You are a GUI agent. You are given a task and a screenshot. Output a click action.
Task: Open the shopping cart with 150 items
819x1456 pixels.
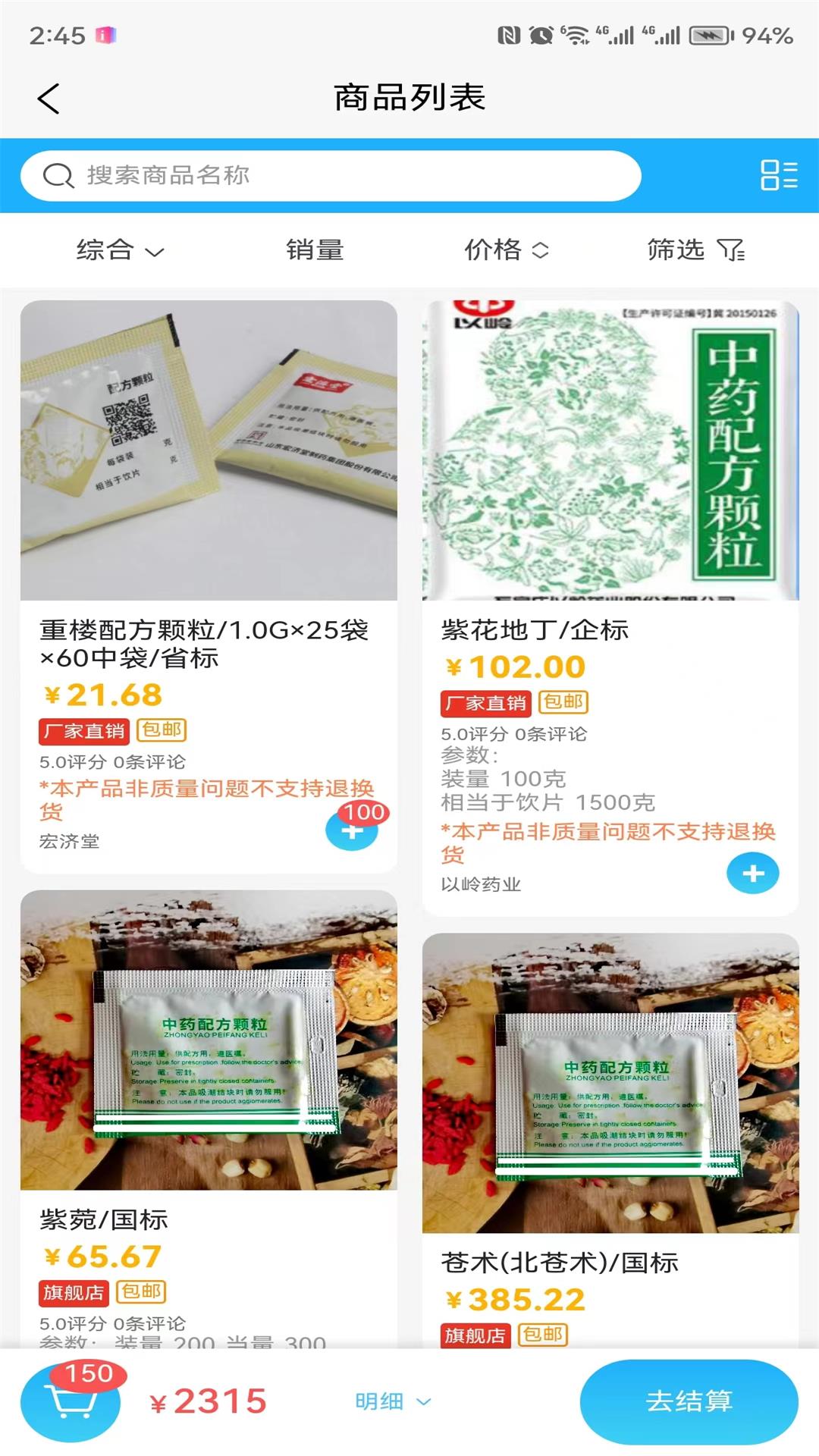click(71, 1401)
